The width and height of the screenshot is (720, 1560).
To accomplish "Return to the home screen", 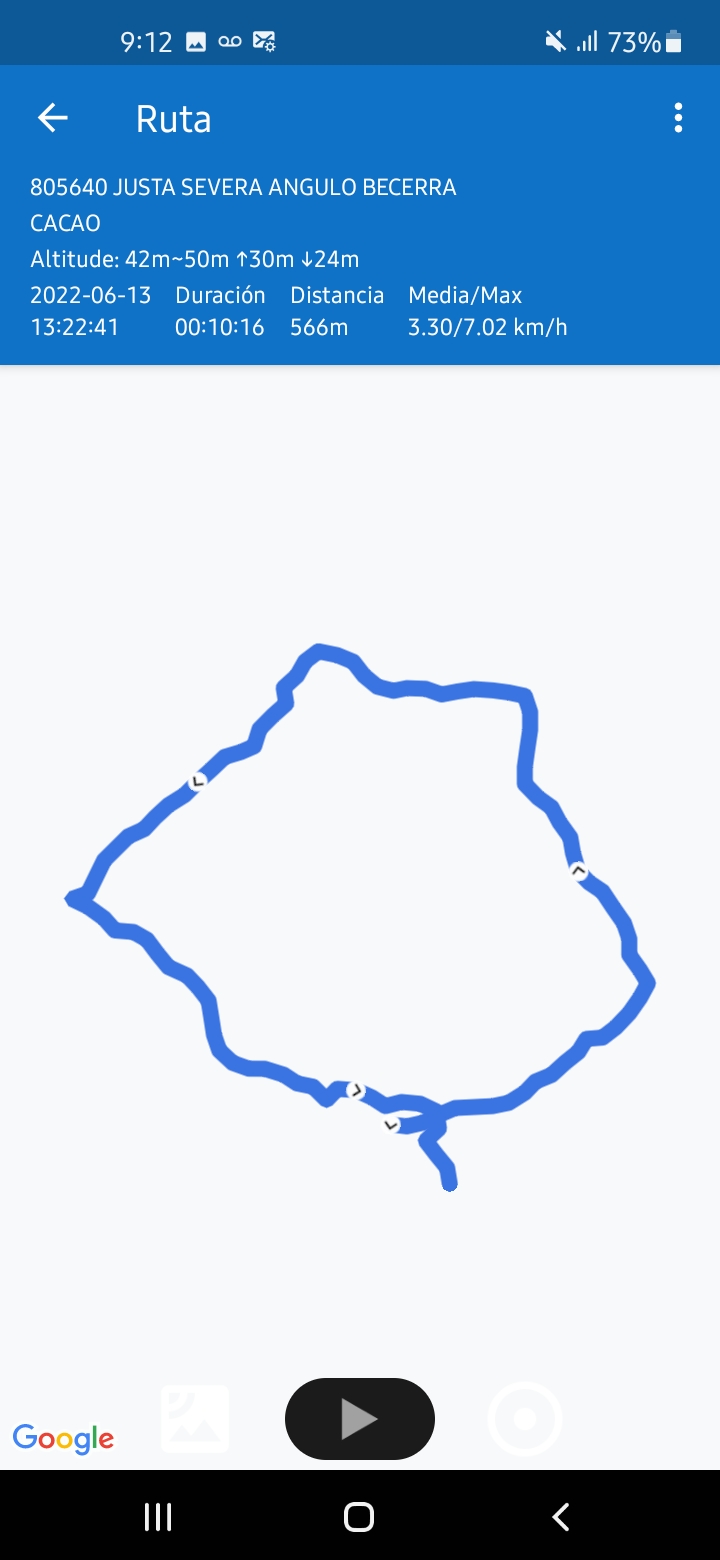I will click(x=359, y=1517).
